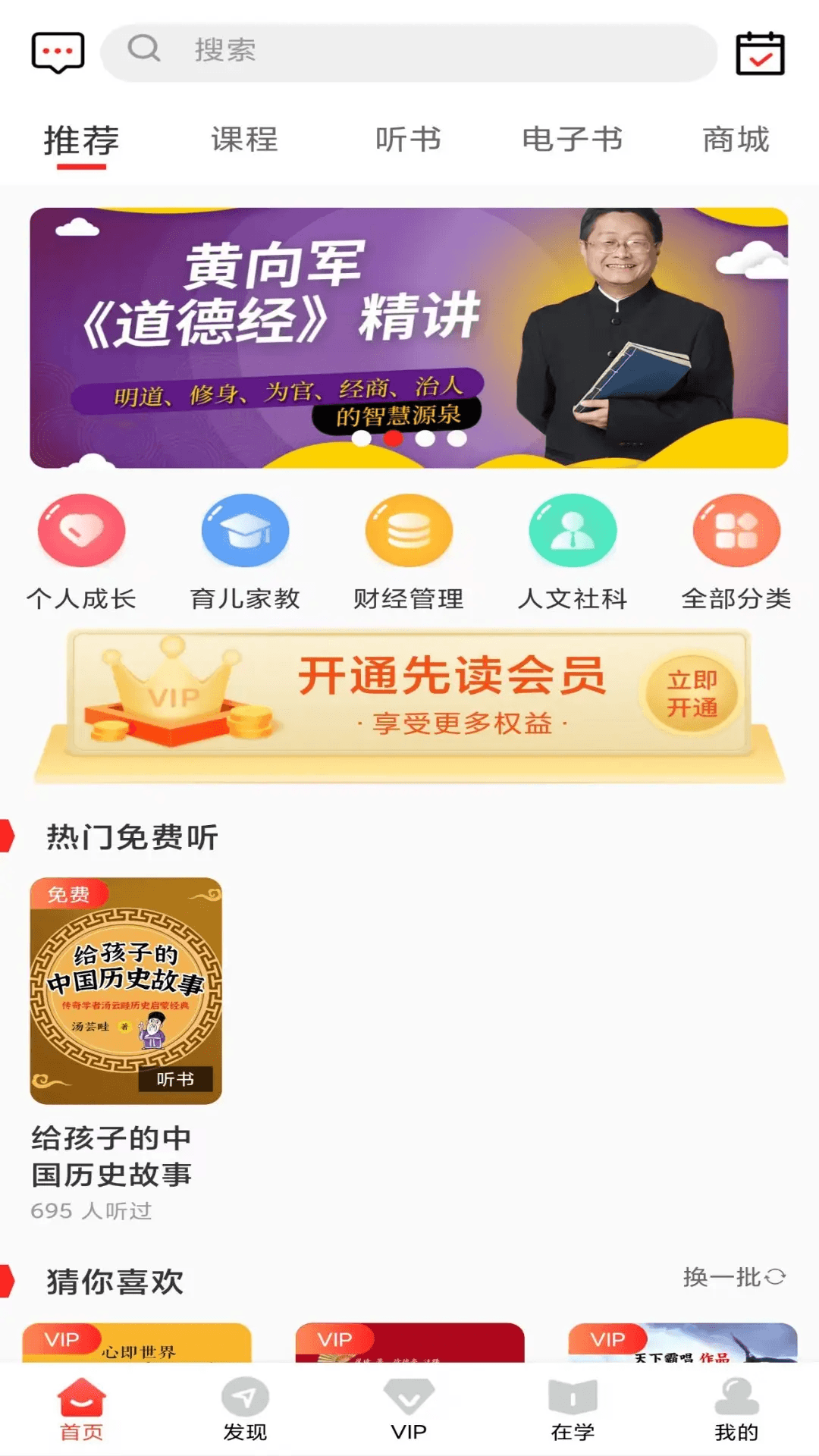Select the first carousel indicator dot
The image size is (819, 1456).
(x=361, y=437)
